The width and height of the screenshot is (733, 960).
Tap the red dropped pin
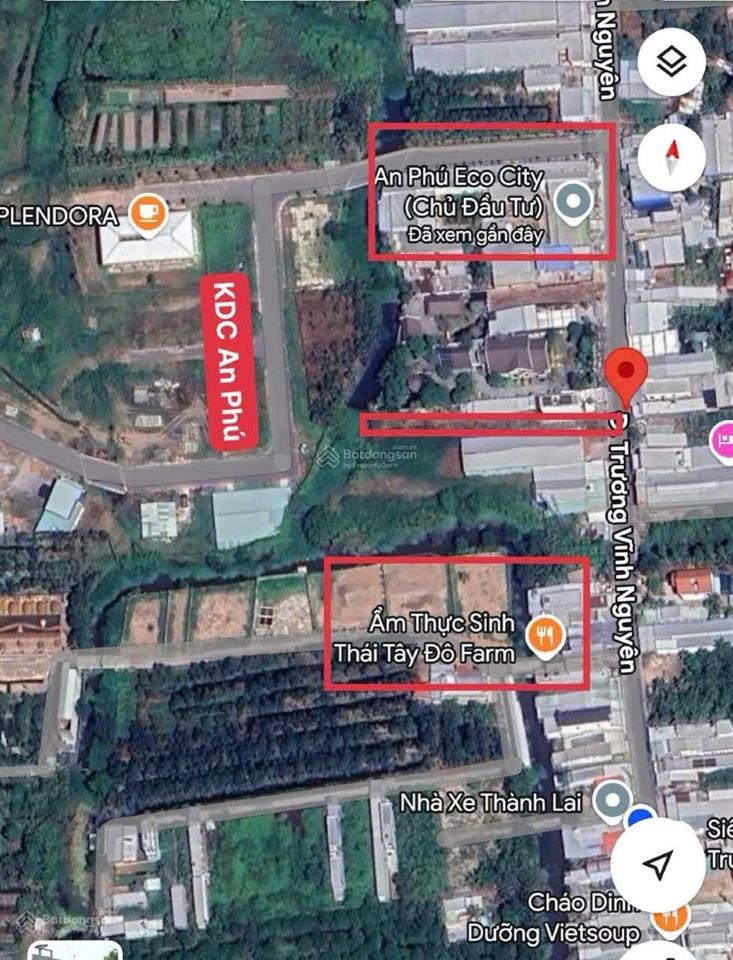click(x=627, y=374)
